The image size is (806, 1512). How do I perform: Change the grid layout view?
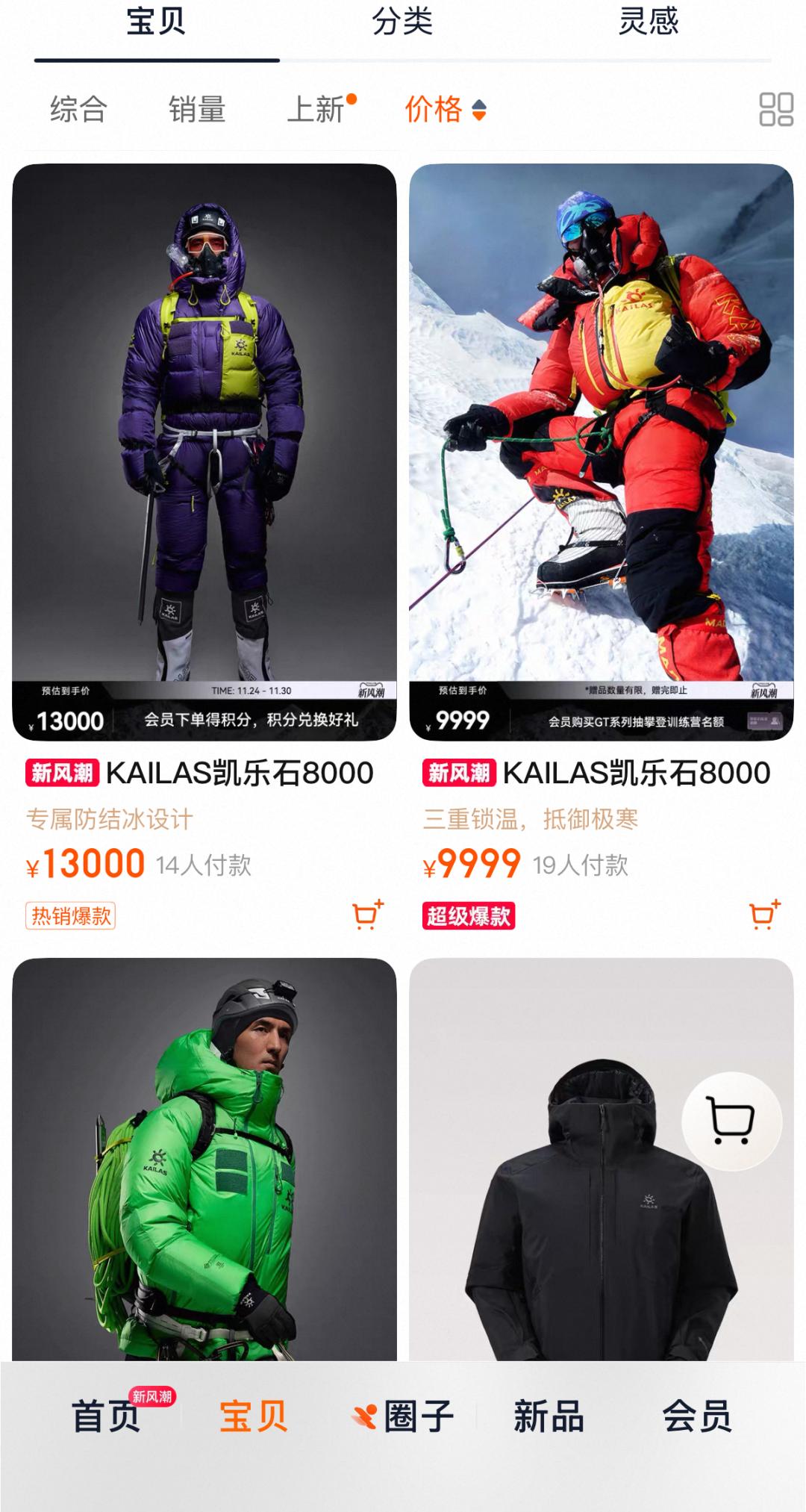click(x=775, y=110)
